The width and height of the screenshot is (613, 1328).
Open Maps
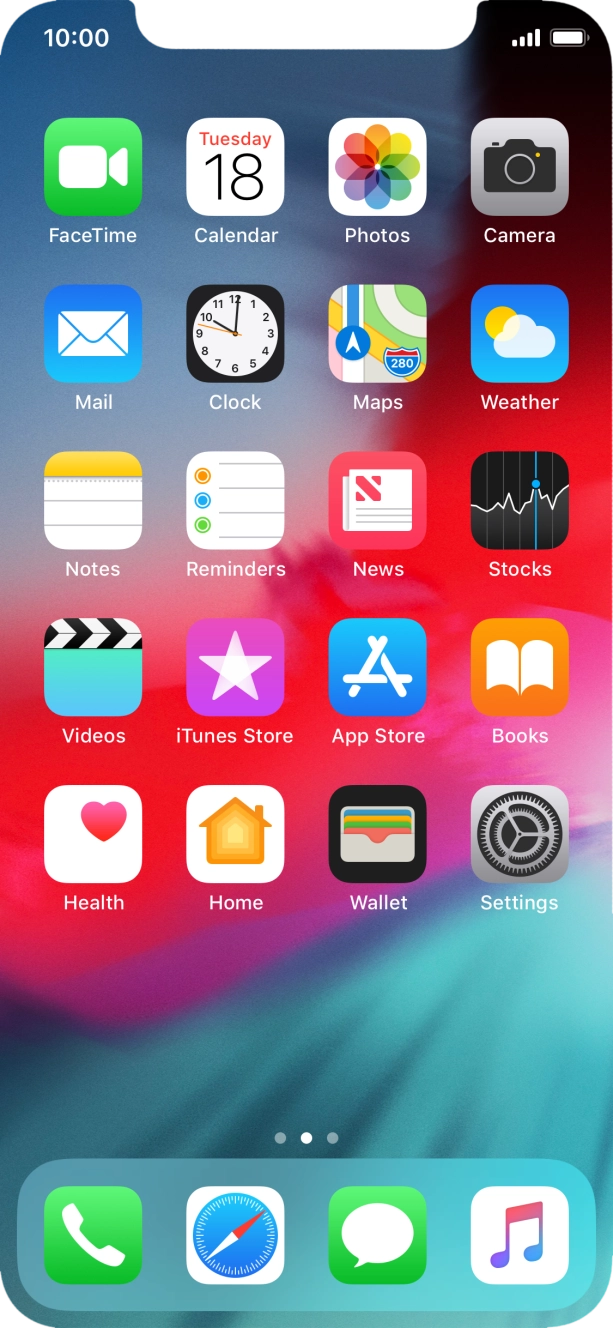[378, 334]
